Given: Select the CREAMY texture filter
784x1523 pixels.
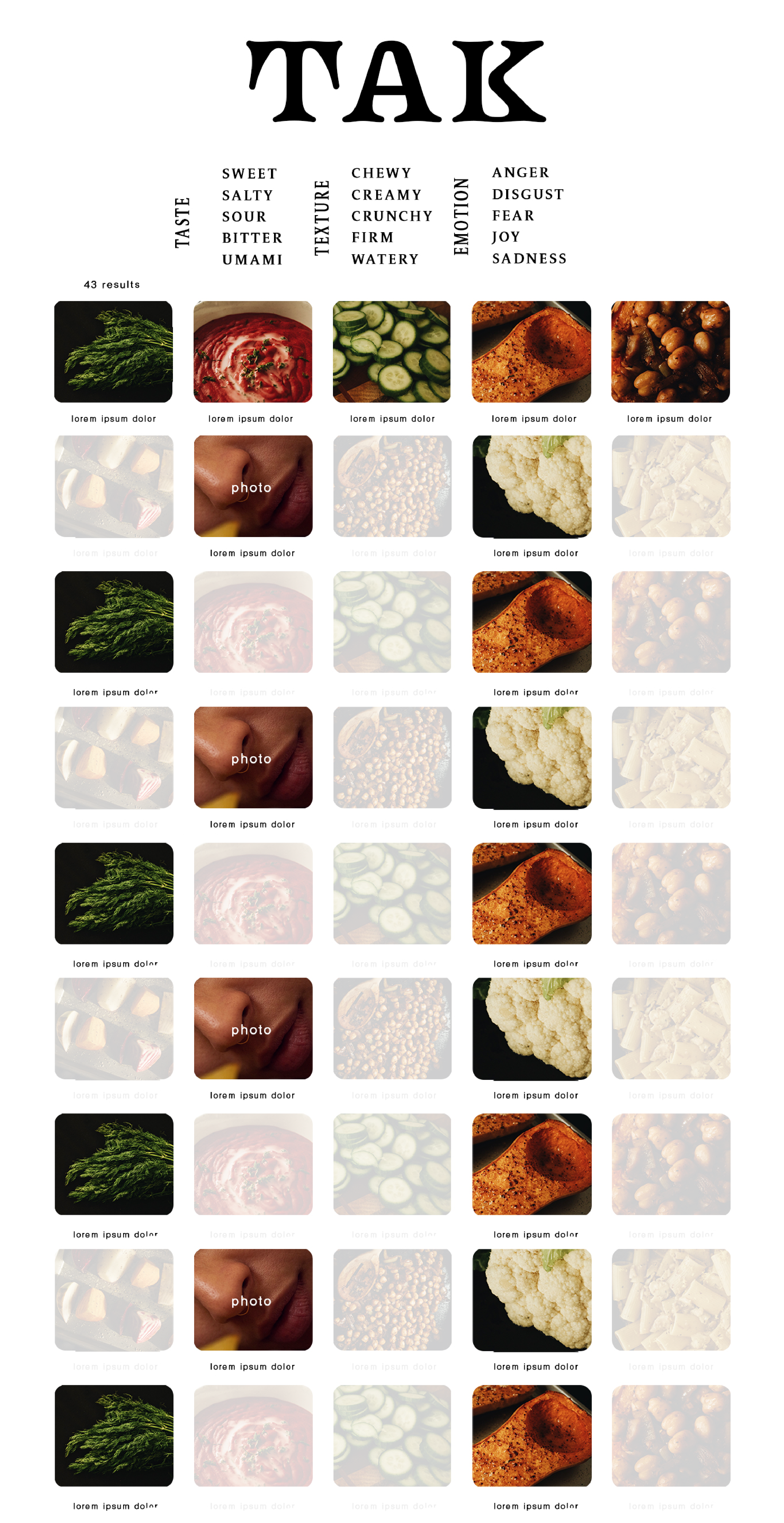Looking at the screenshot, I should click(x=387, y=194).
